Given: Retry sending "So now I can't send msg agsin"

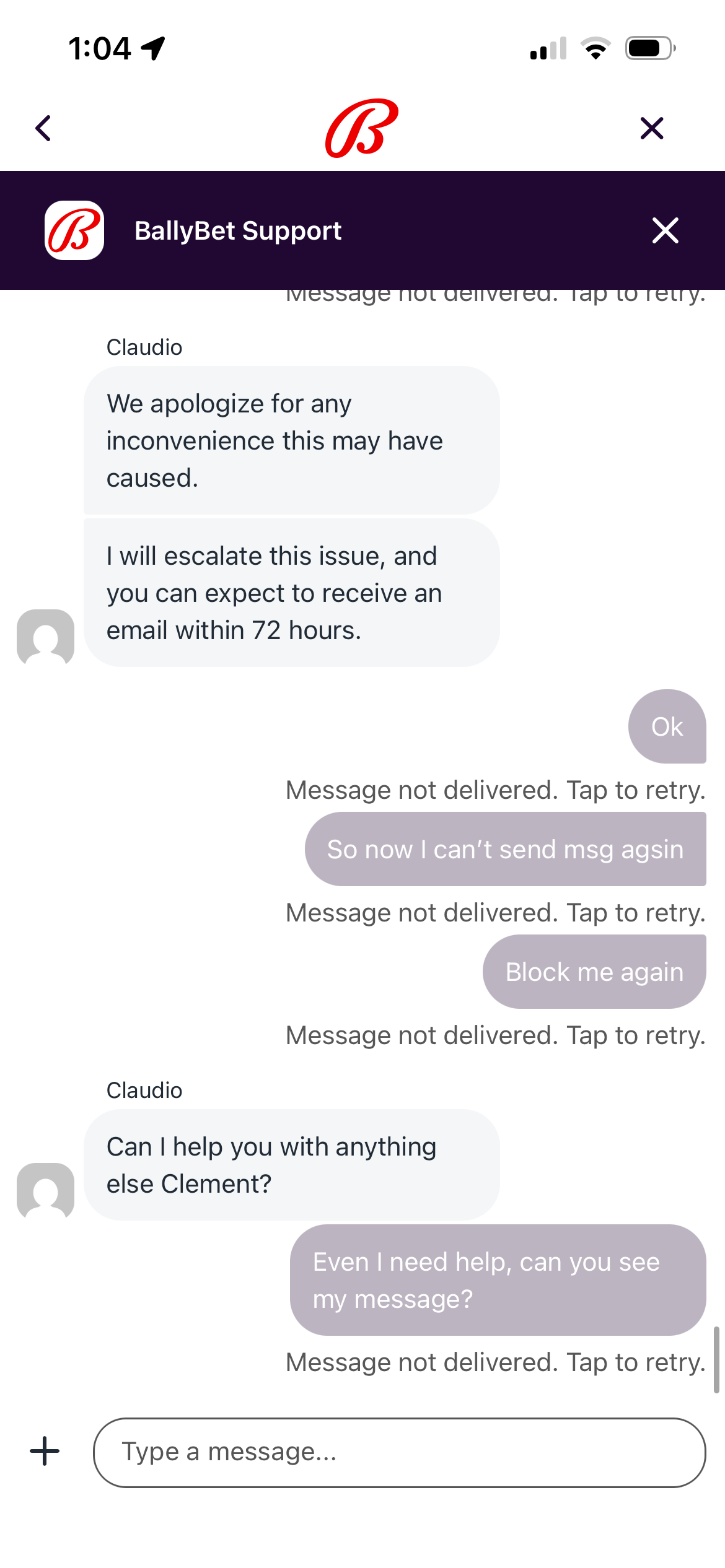Looking at the screenshot, I should tap(495, 913).
